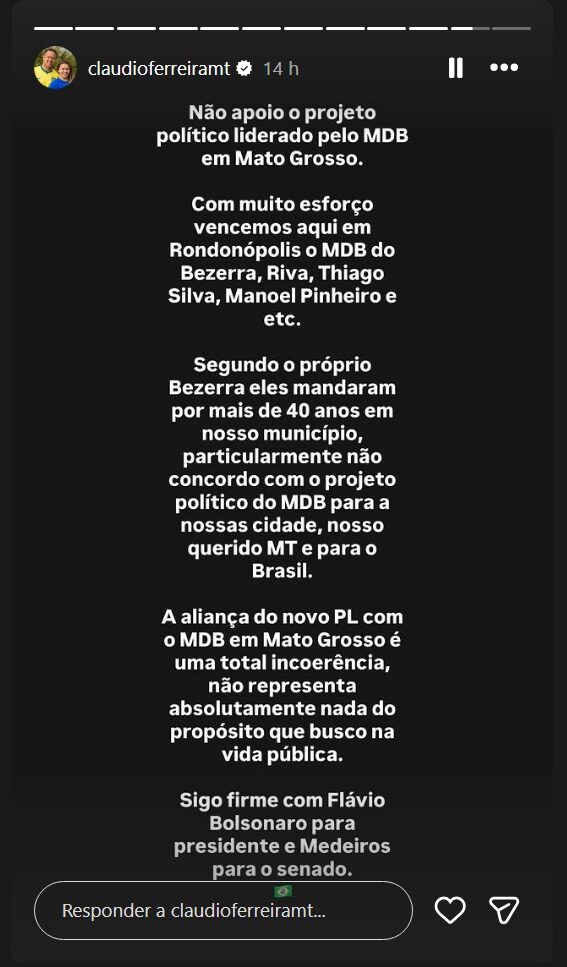567x967 pixels.
Task: Open claudioferreiramt's profile picture
Action: pyautogui.click(x=56, y=68)
